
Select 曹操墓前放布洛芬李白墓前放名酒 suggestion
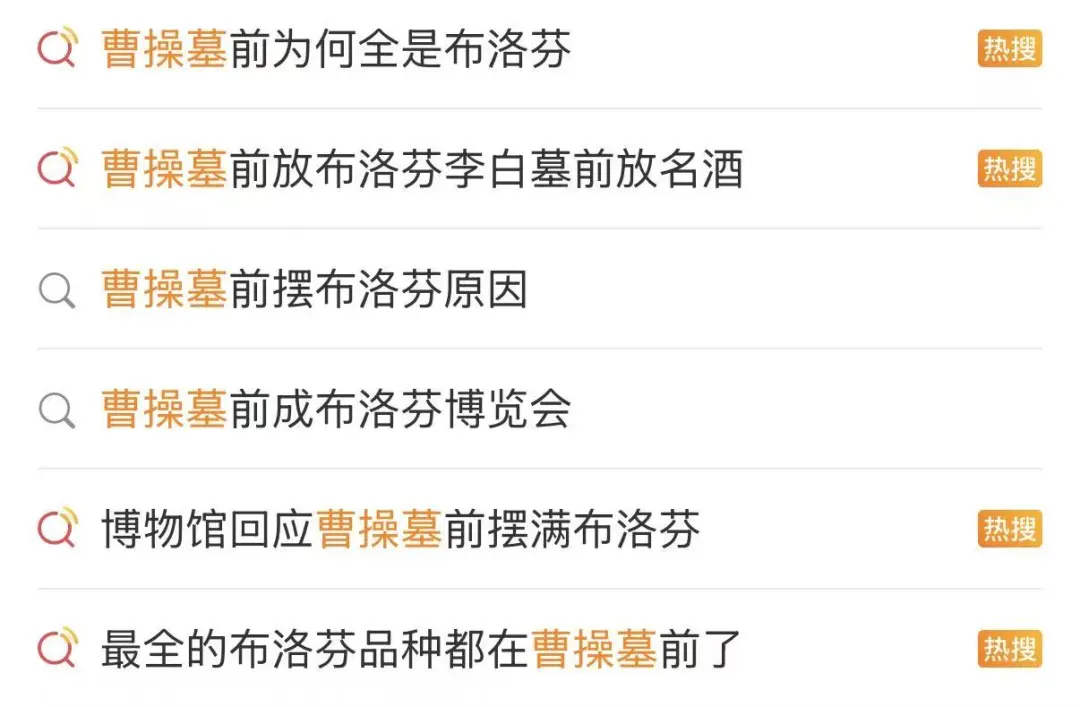point(421,169)
